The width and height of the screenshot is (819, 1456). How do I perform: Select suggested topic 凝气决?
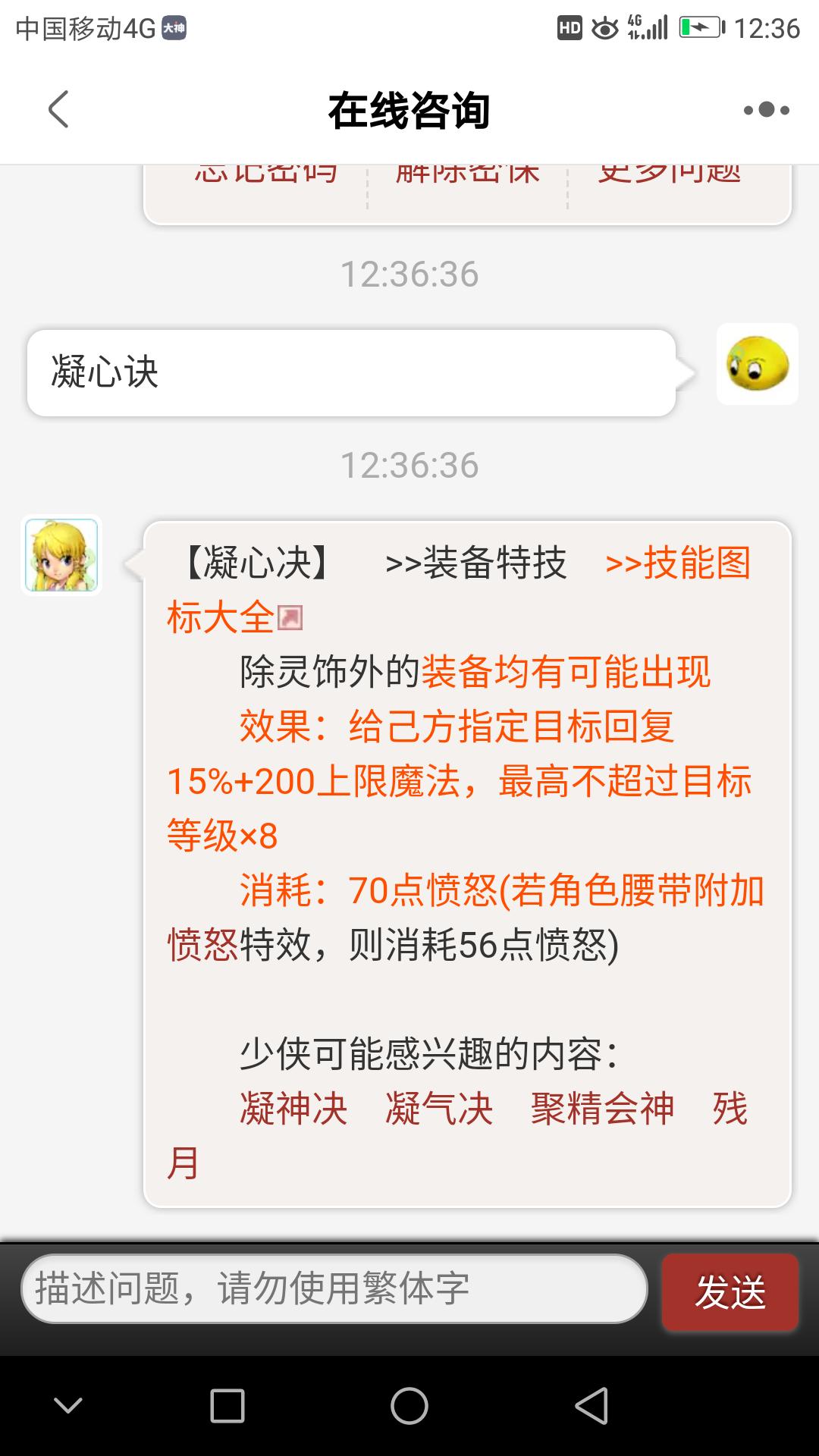439,1109
